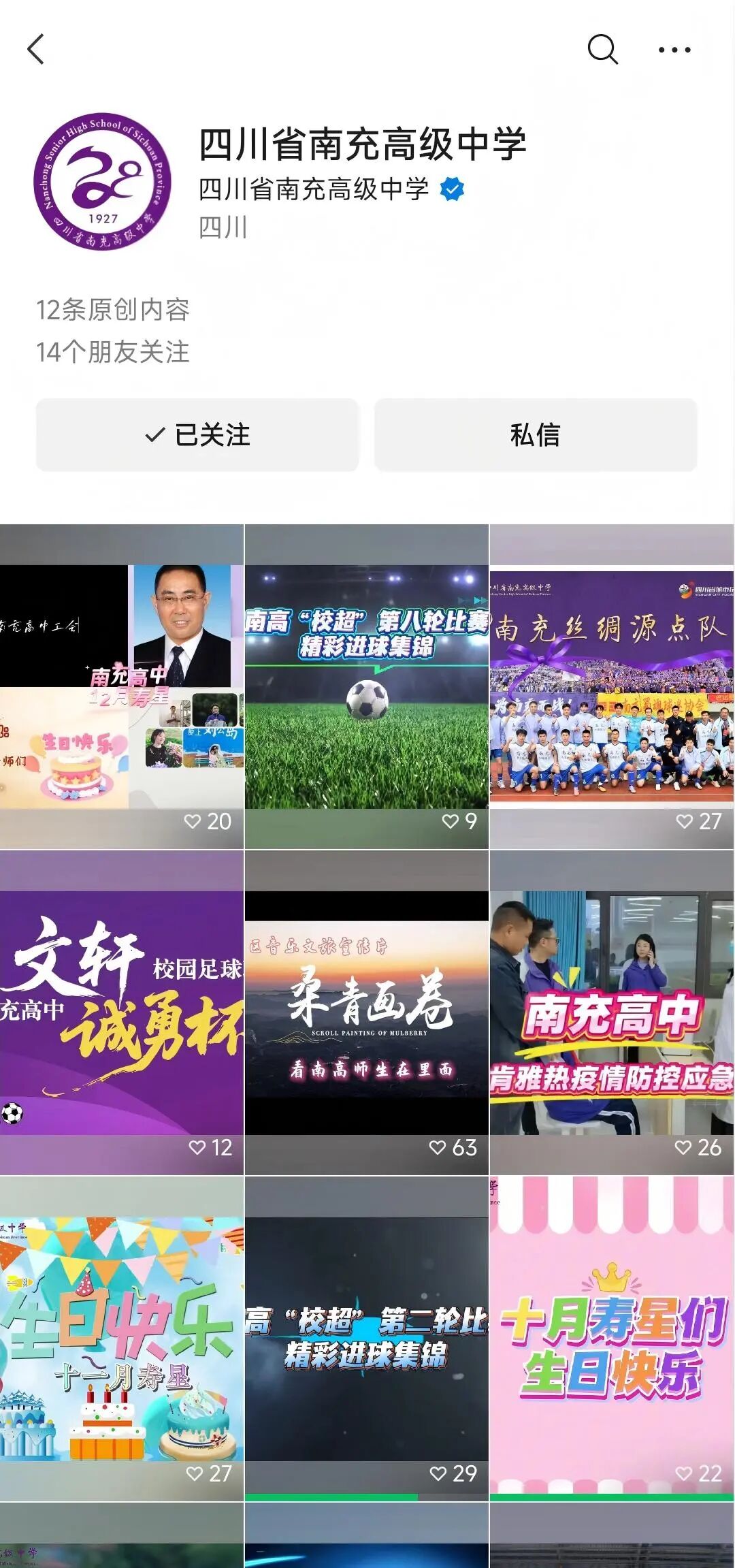
Task: Open the 登雅热疫情防控应急 video
Action: [x=612, y=1012]
